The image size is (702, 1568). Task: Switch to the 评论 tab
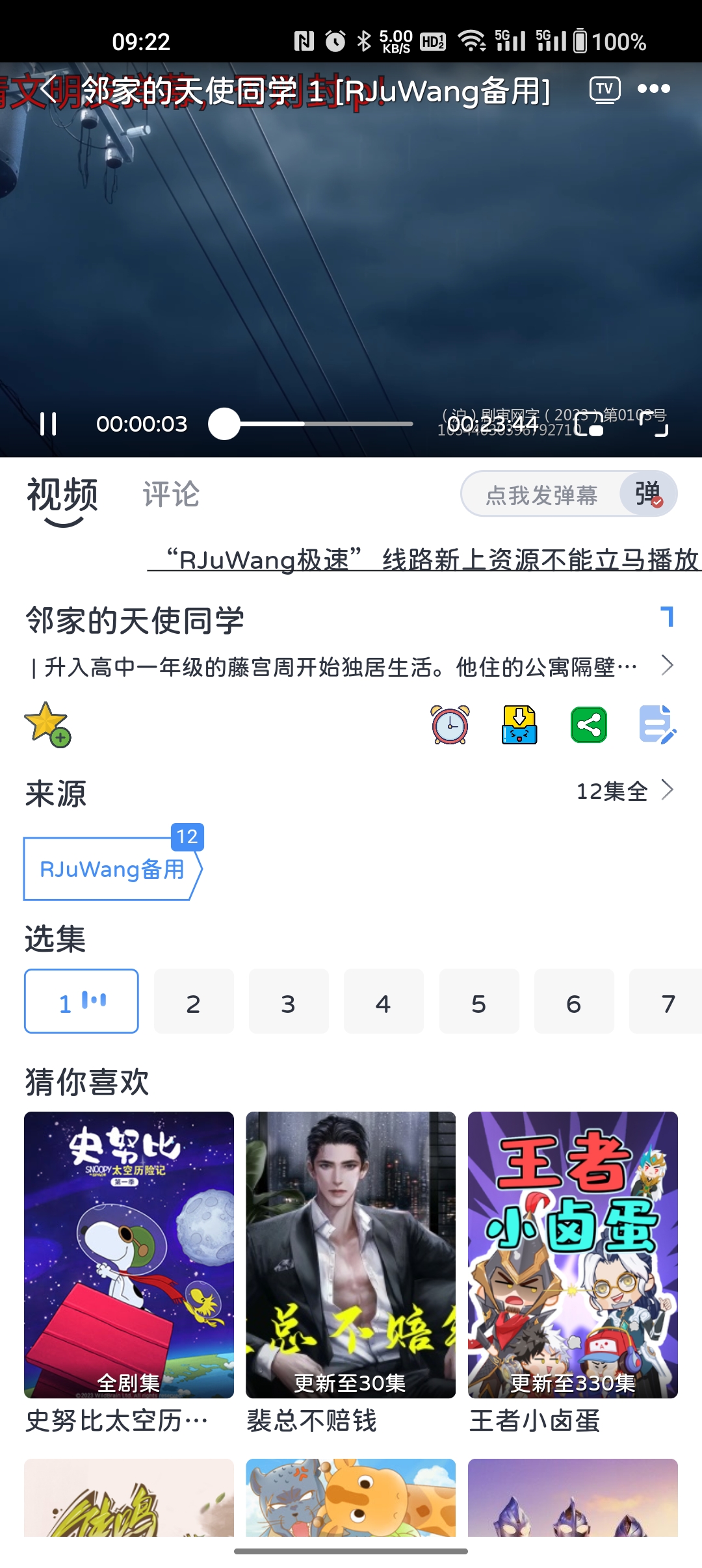point(171,495)
